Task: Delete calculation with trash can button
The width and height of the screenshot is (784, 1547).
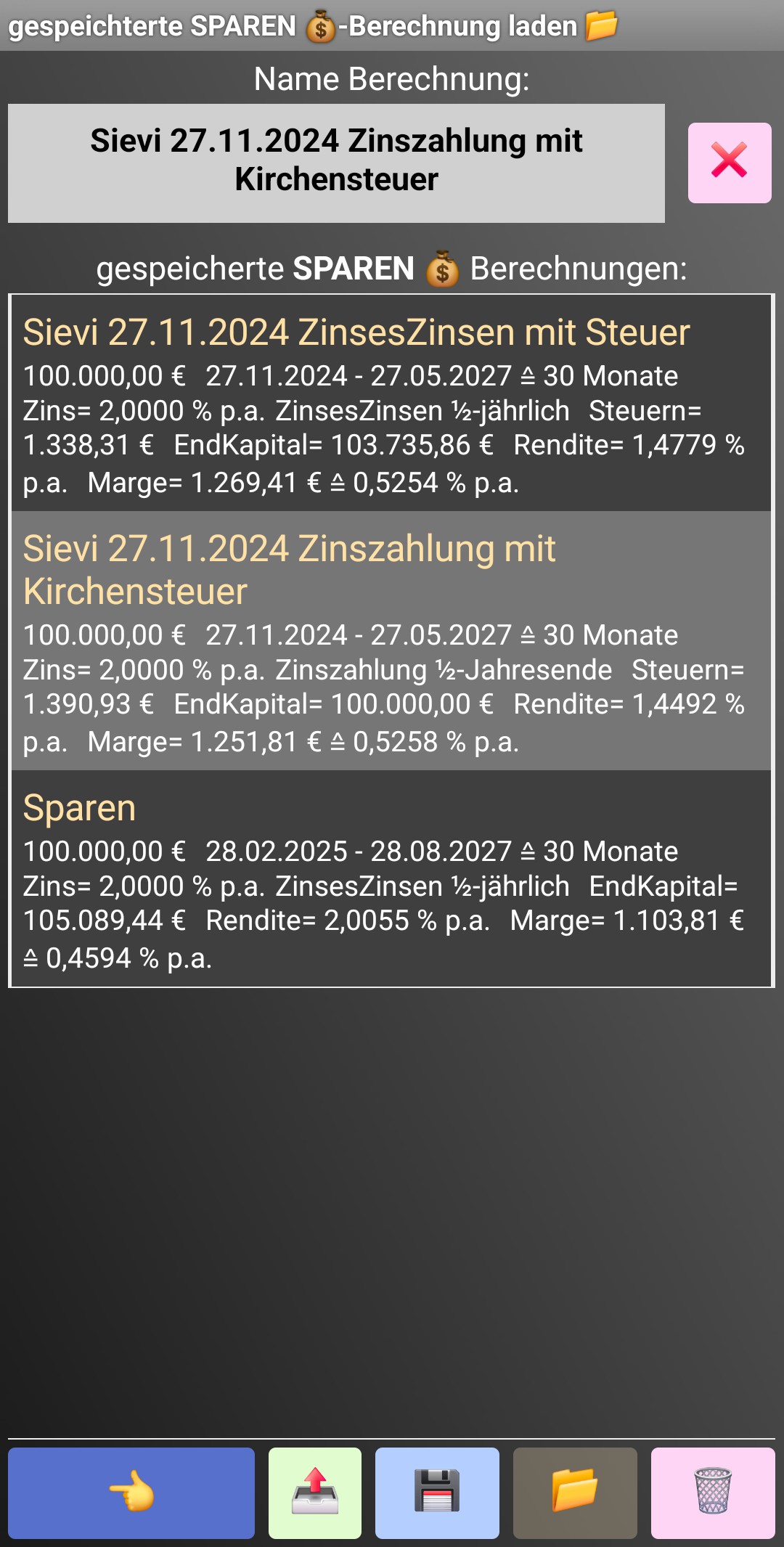Action: [713, 1493]
